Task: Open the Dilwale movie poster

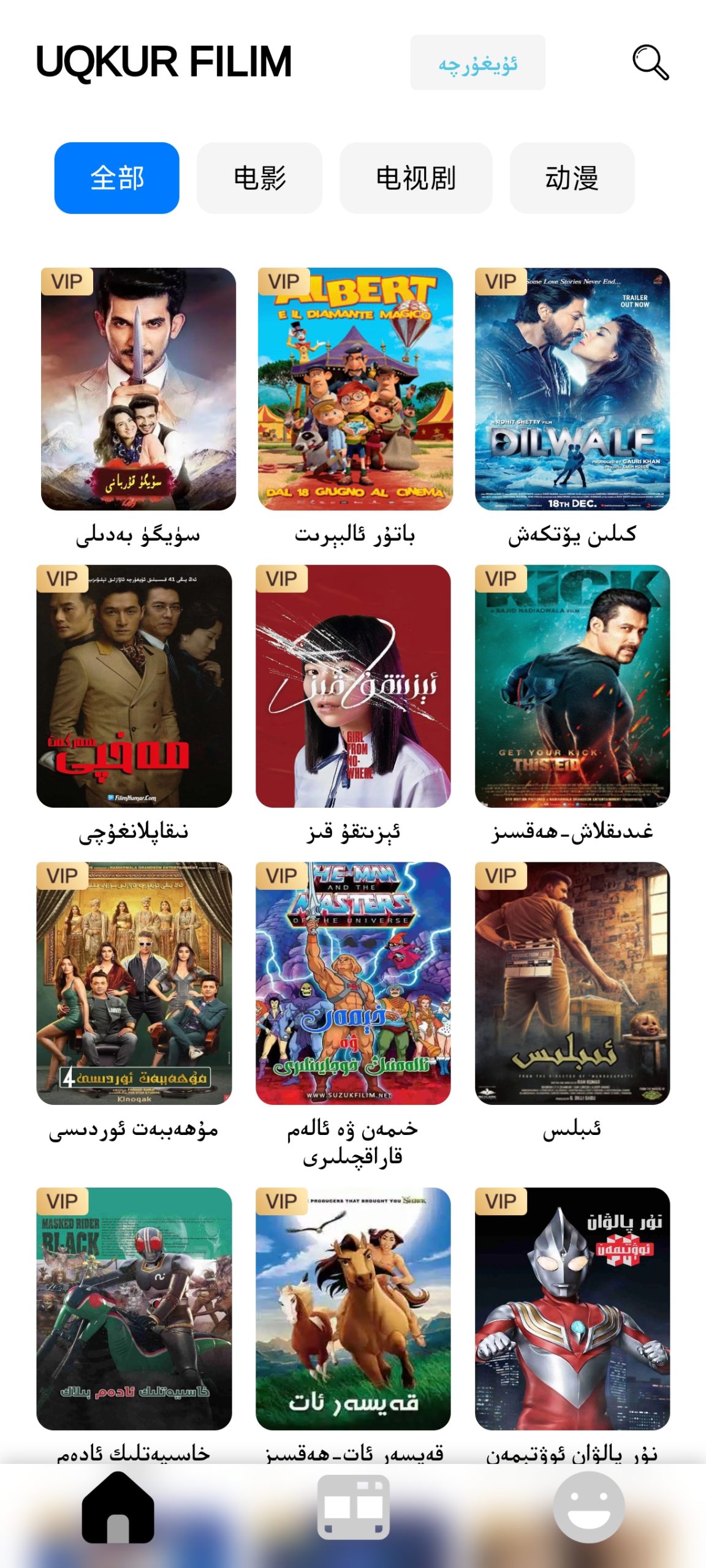Action: 572,389
